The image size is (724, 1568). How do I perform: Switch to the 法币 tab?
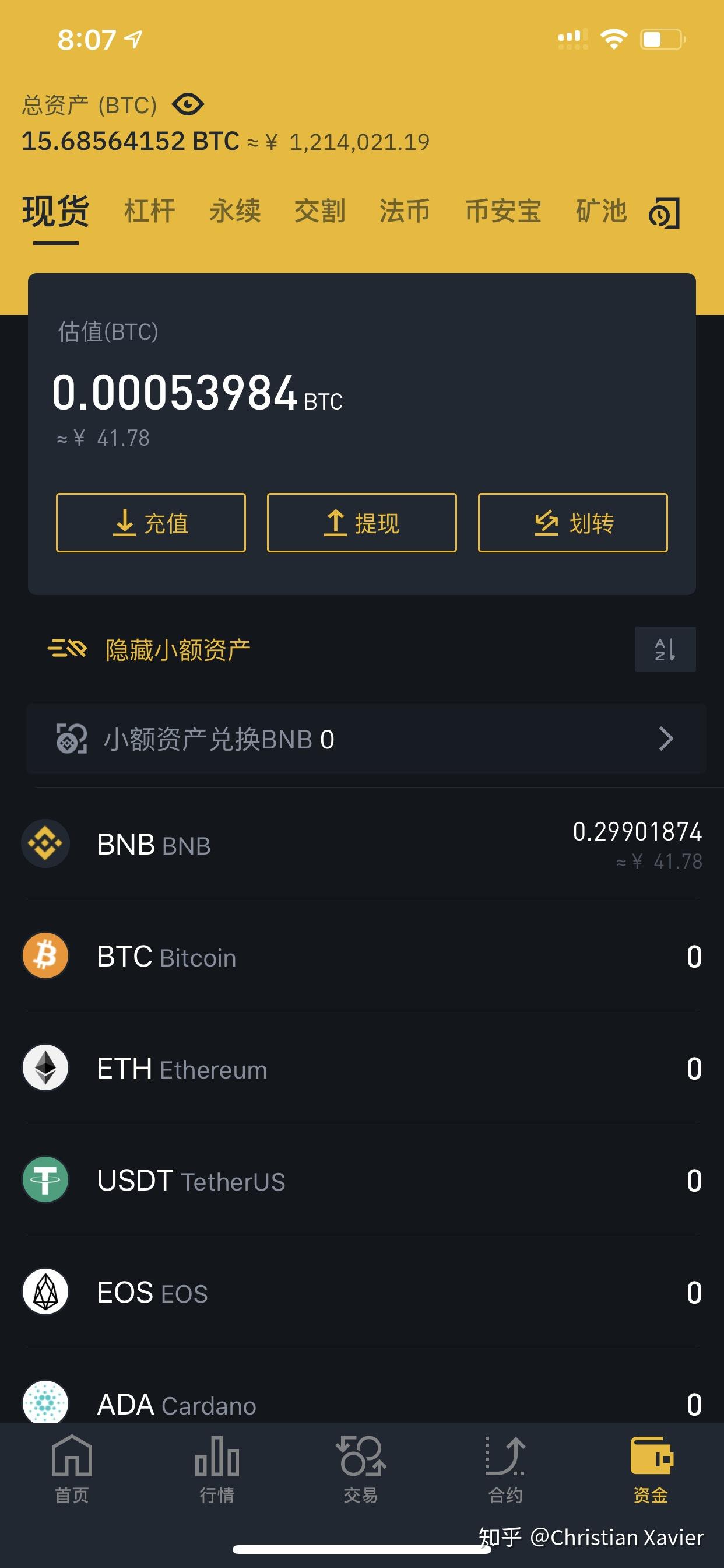[x=405, y=211]
